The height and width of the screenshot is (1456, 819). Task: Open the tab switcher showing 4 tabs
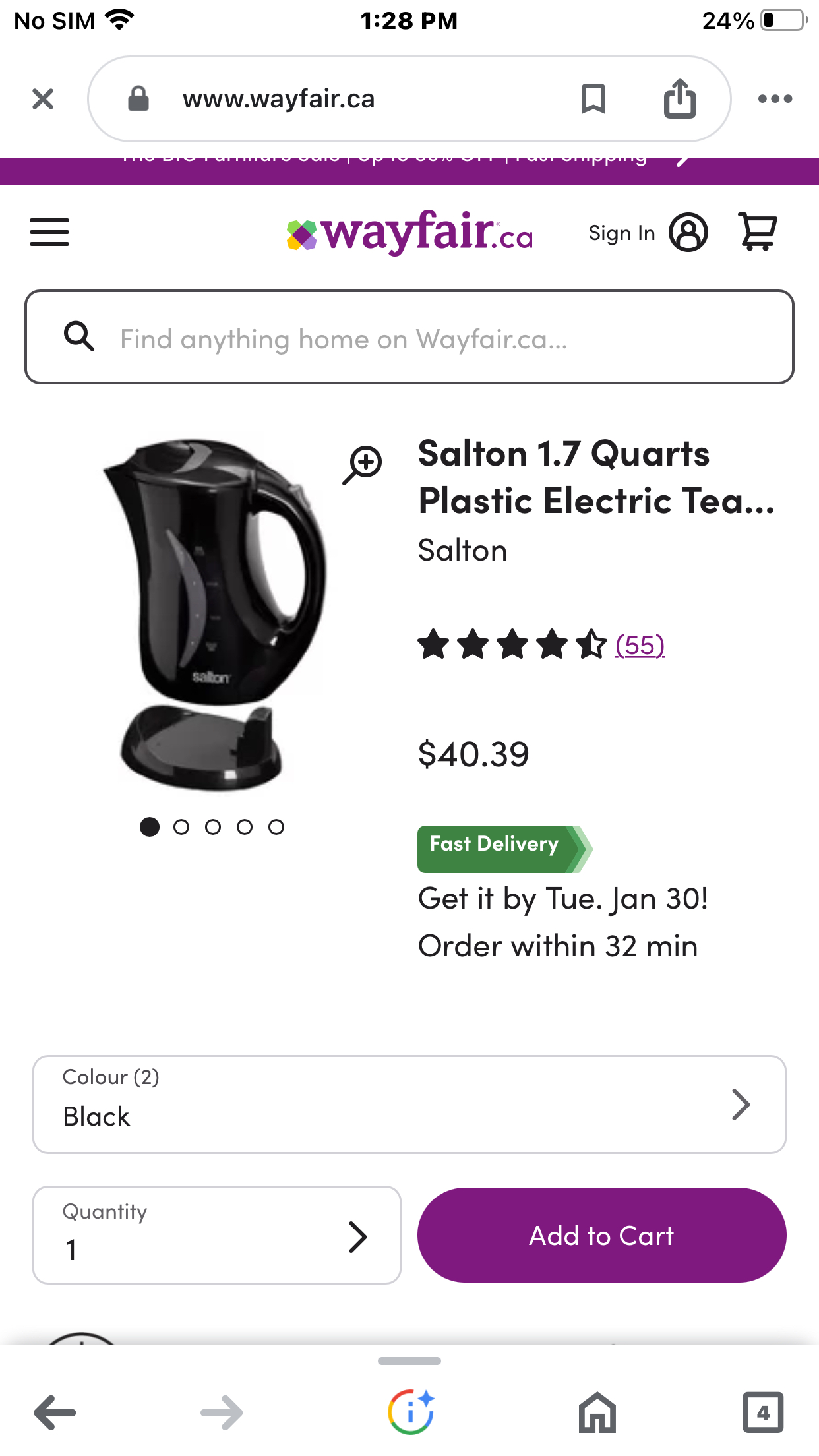pos(763,1412)
